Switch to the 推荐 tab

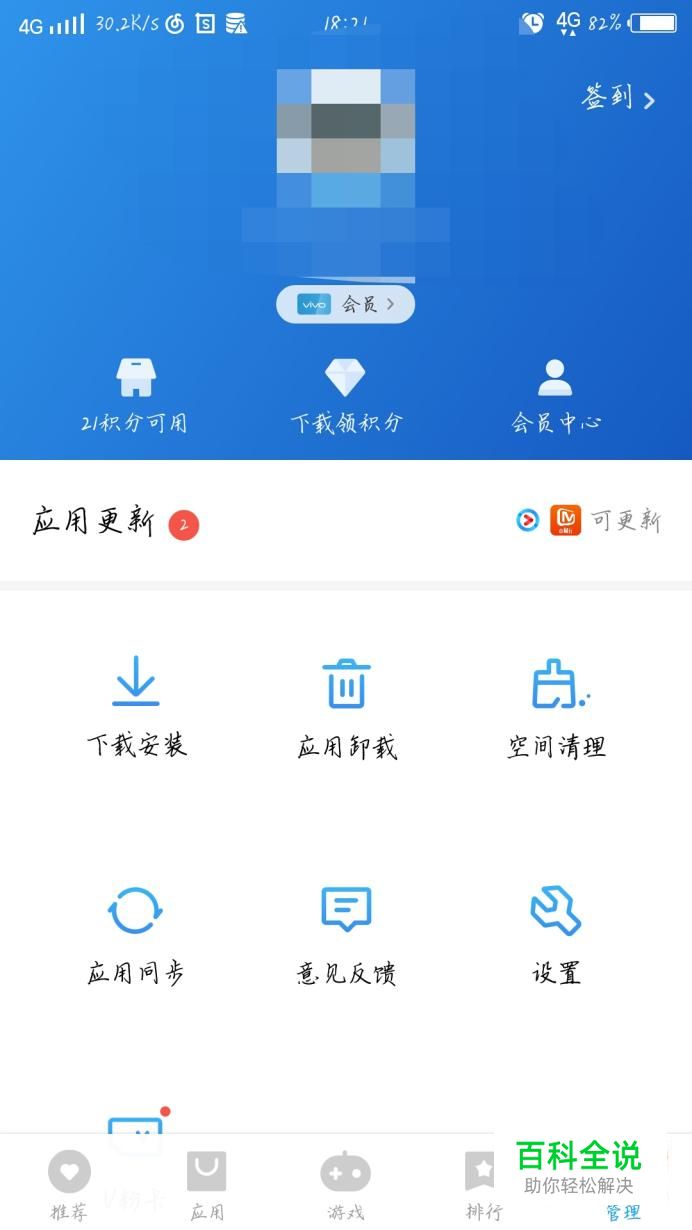pyautogui.click(x=69, y=1186)
